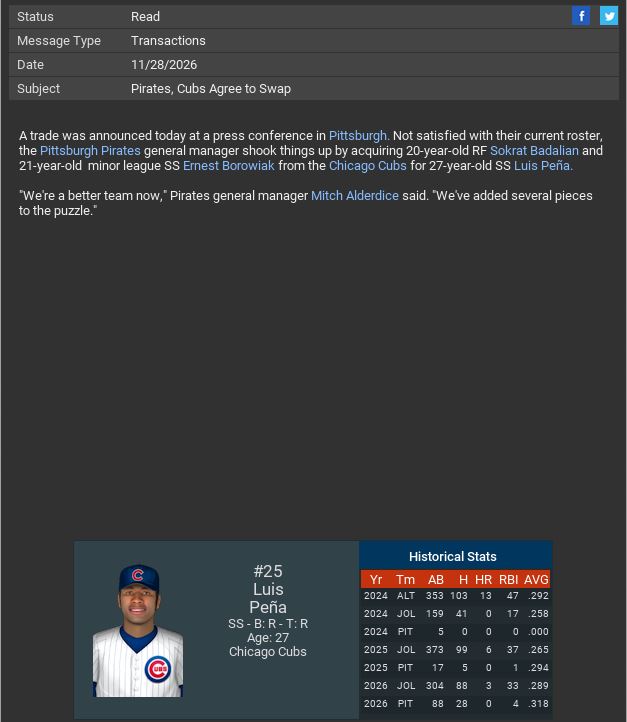Open the Pittsburgh city link

pos(358,136)
